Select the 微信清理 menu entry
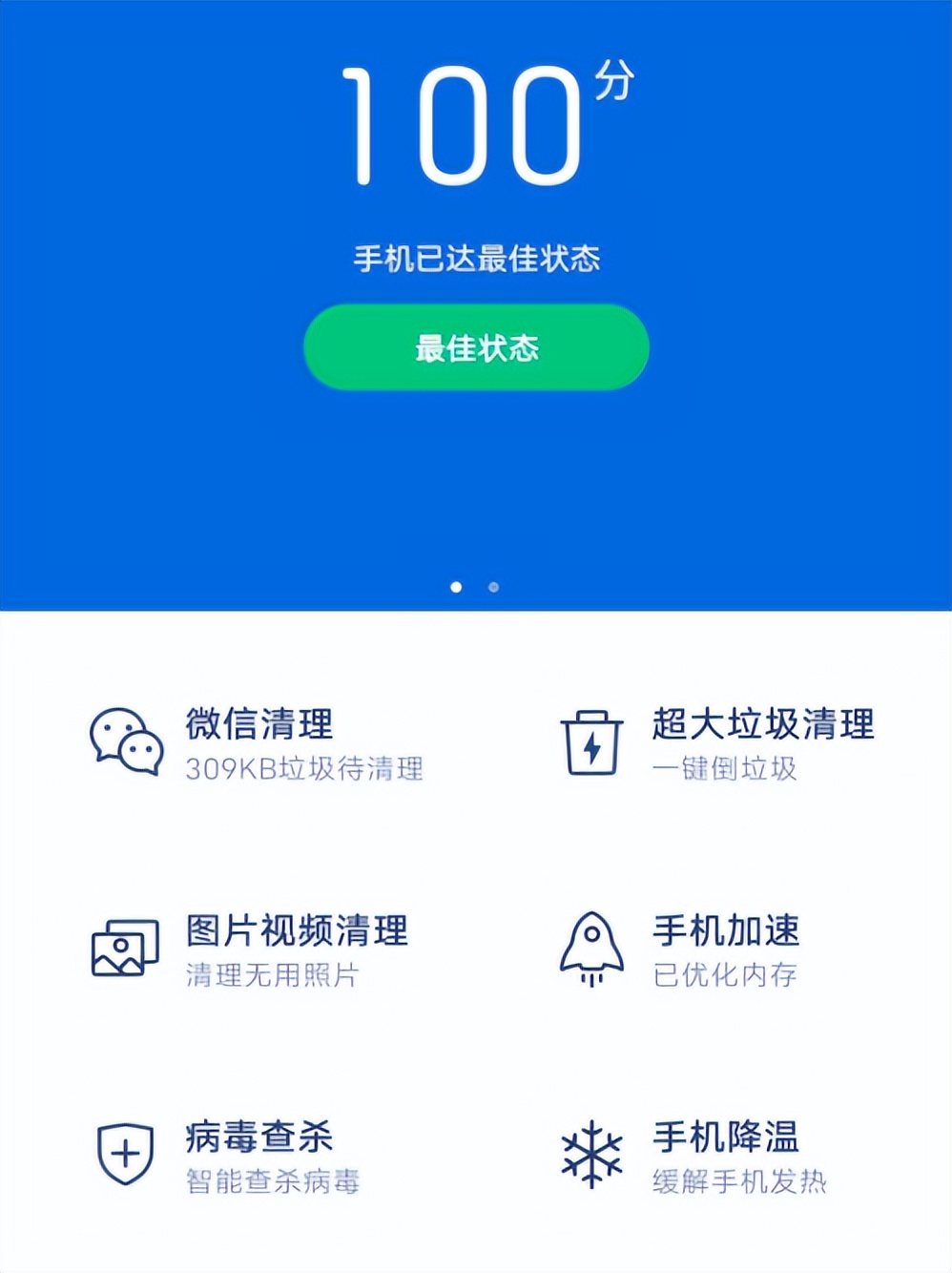 260,725
